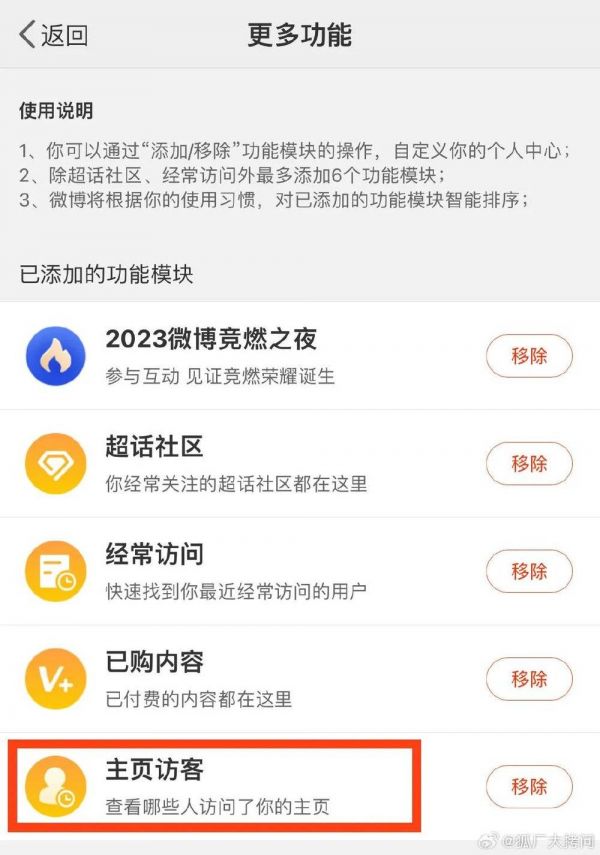This screenshot has height=855, width=600.
Task: Go back using the 返回 button
Action: tap(54, 35)
